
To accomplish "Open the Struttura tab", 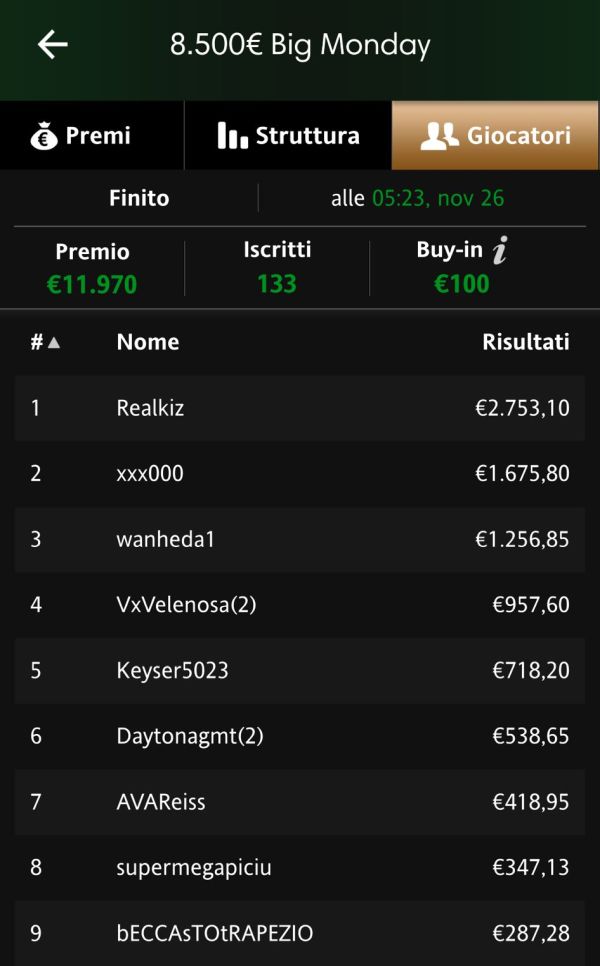I will point(288,136).
